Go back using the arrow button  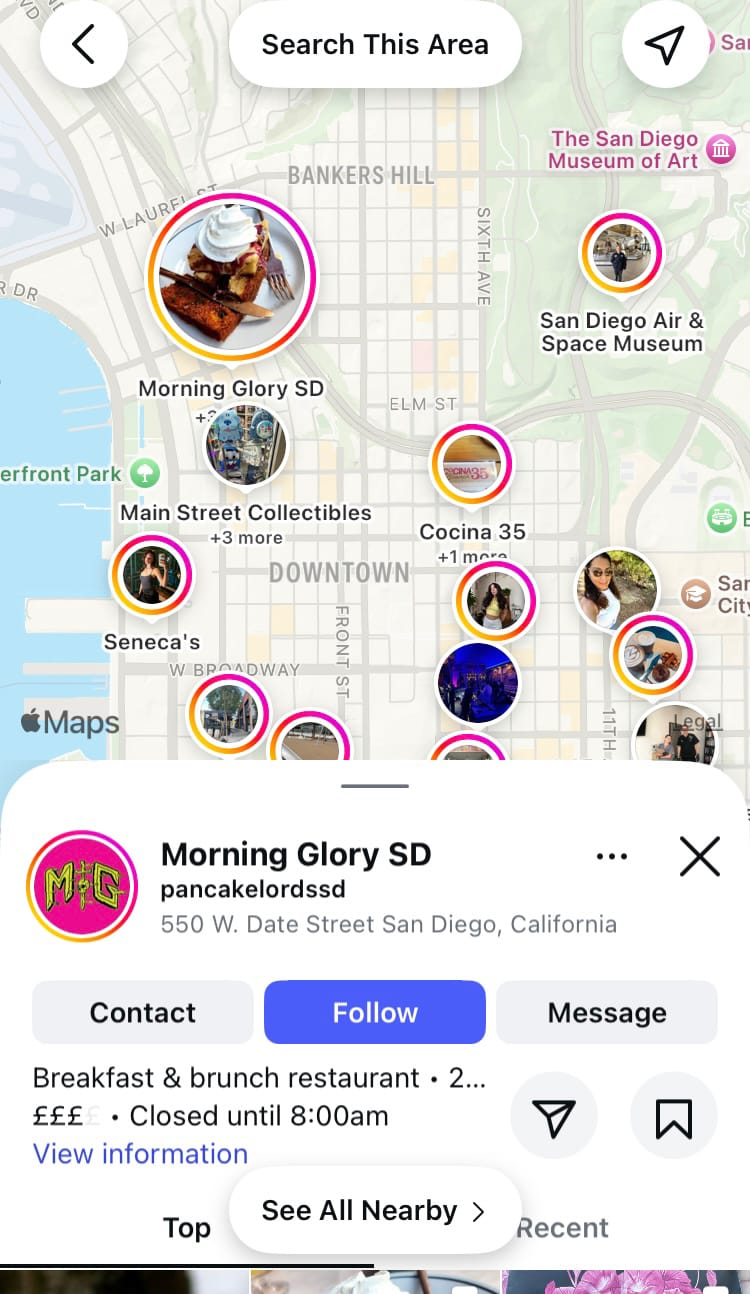tap(83, 44)
